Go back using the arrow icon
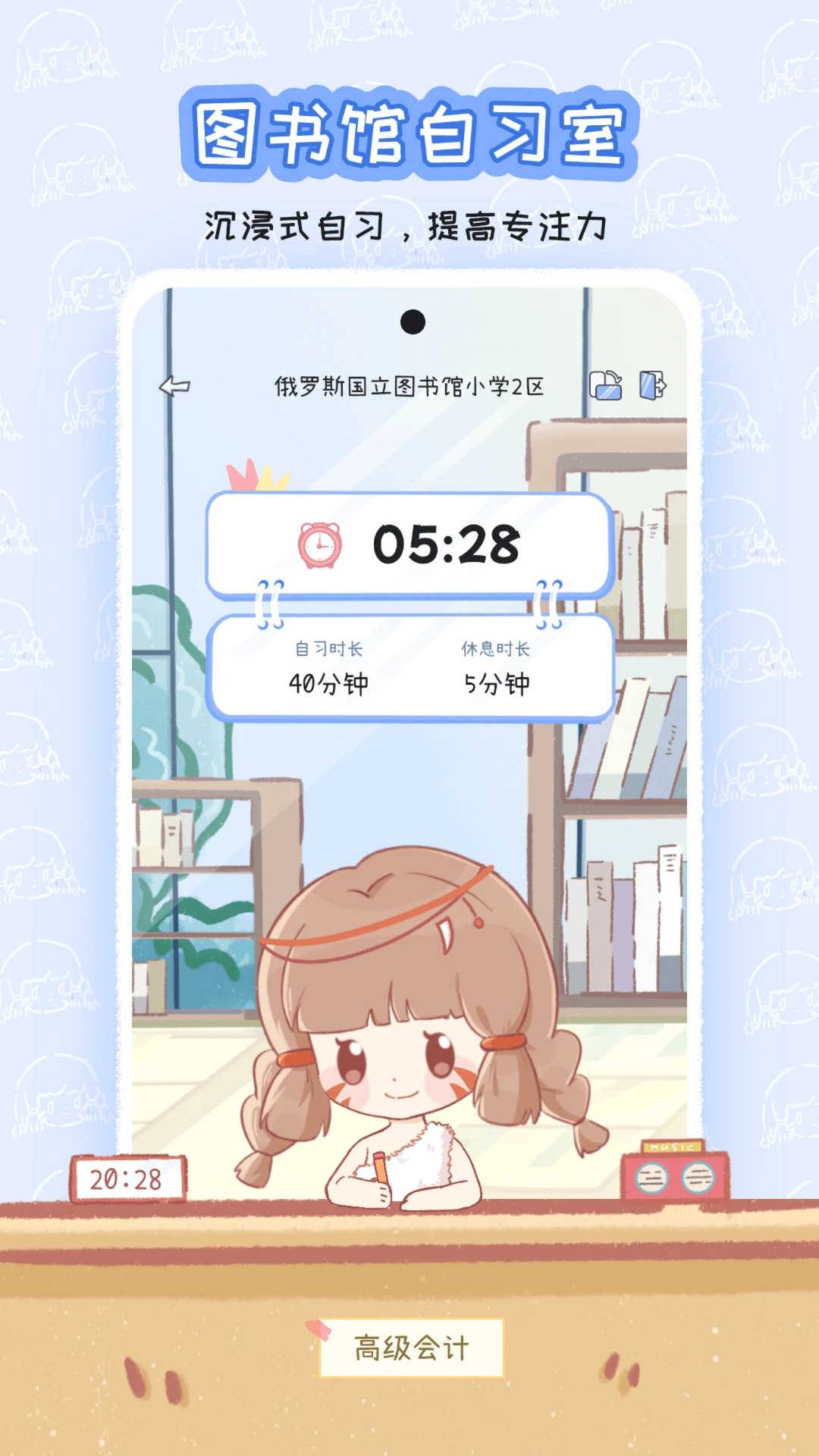The height and width of the screenshot is (1456, 819). tap(173, 386)
